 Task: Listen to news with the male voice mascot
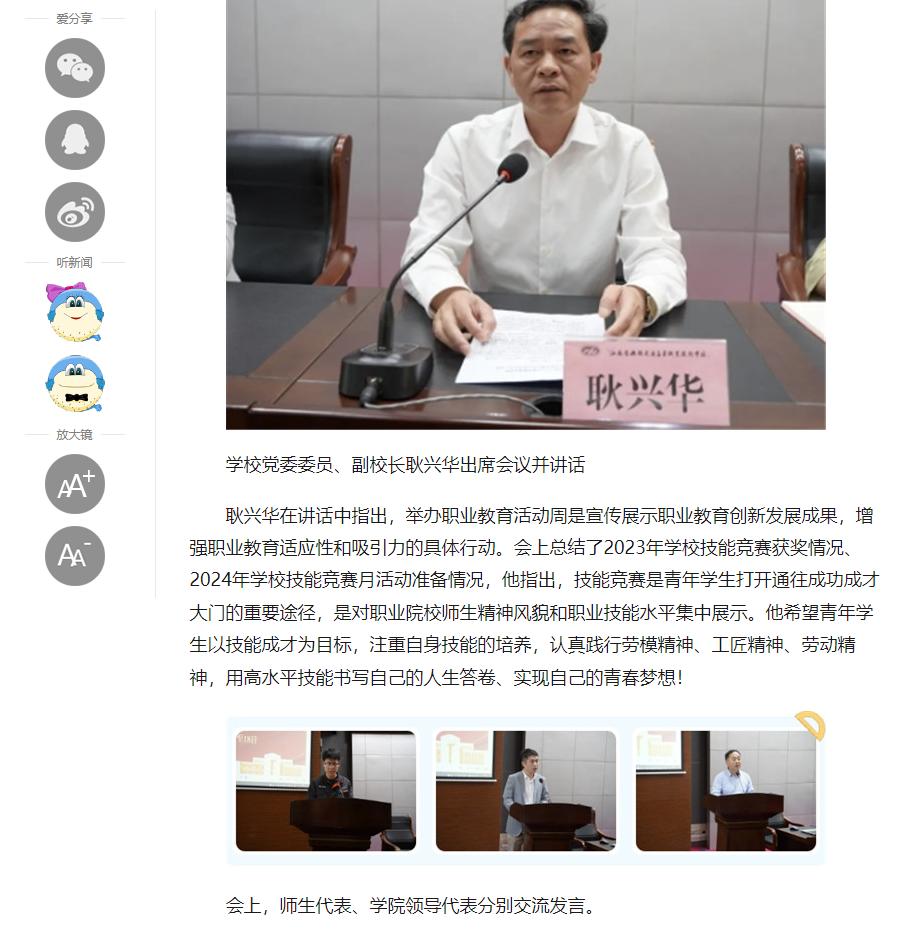(75, 384)
